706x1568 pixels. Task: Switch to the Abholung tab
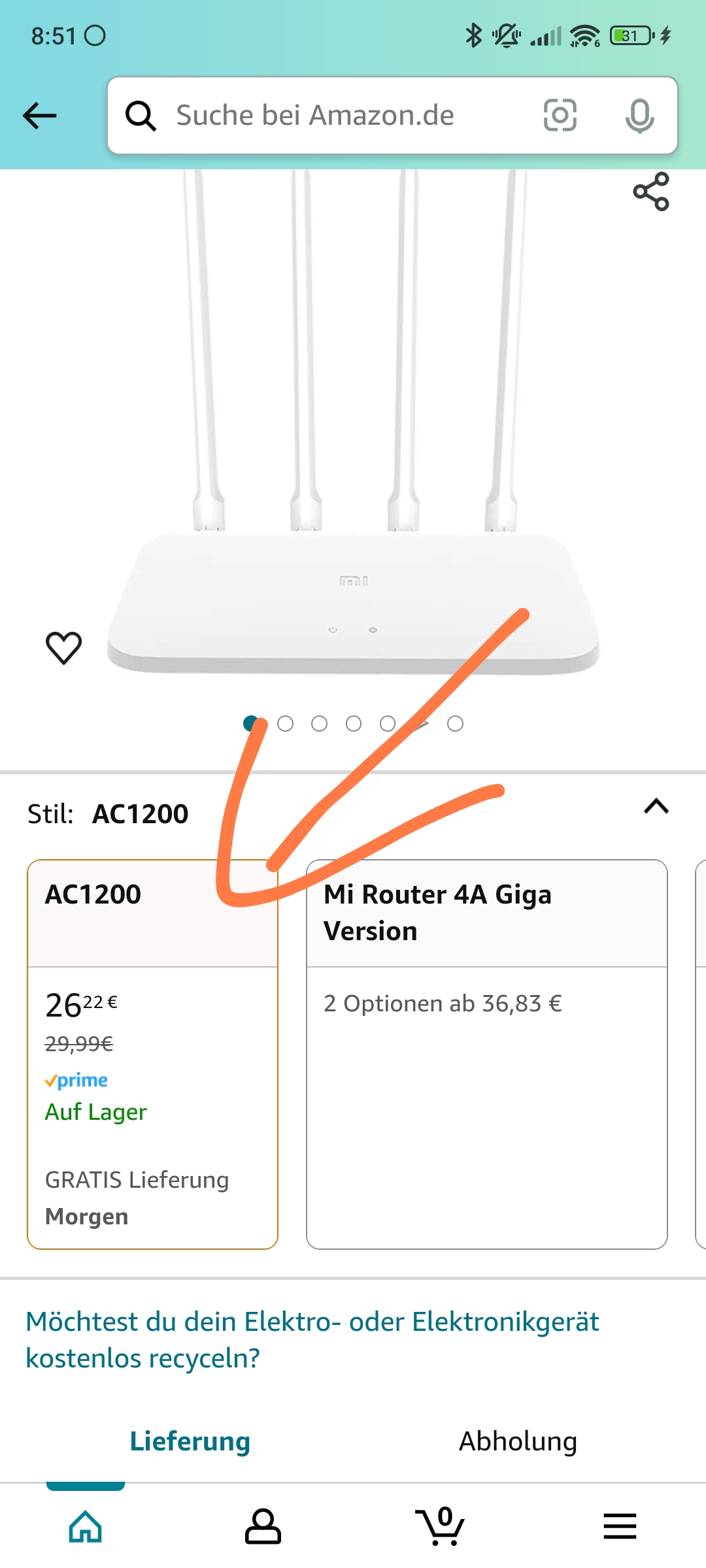(518, 1441)
